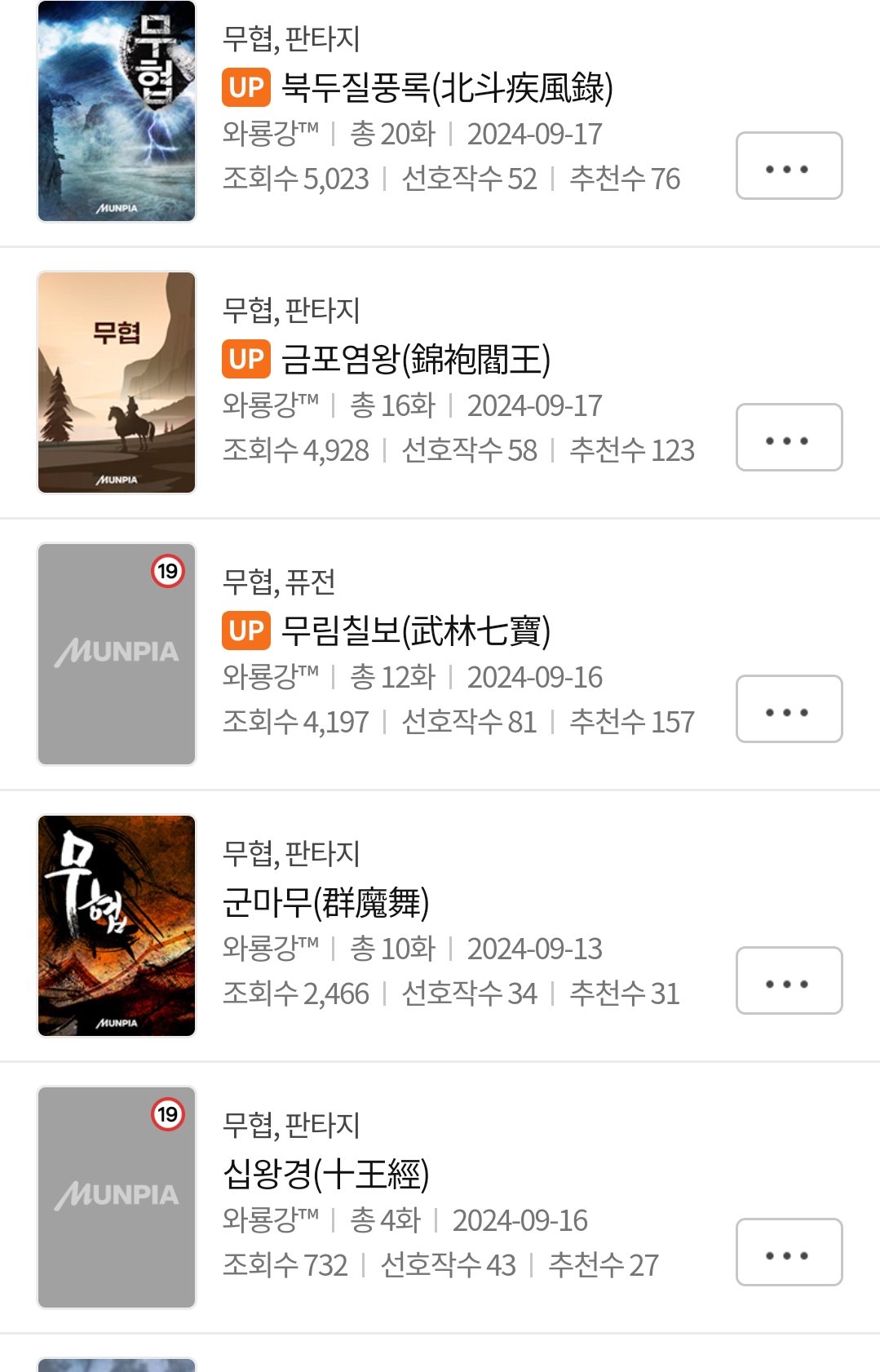Tap the 북두질풍록 cover image

point(117,112)
